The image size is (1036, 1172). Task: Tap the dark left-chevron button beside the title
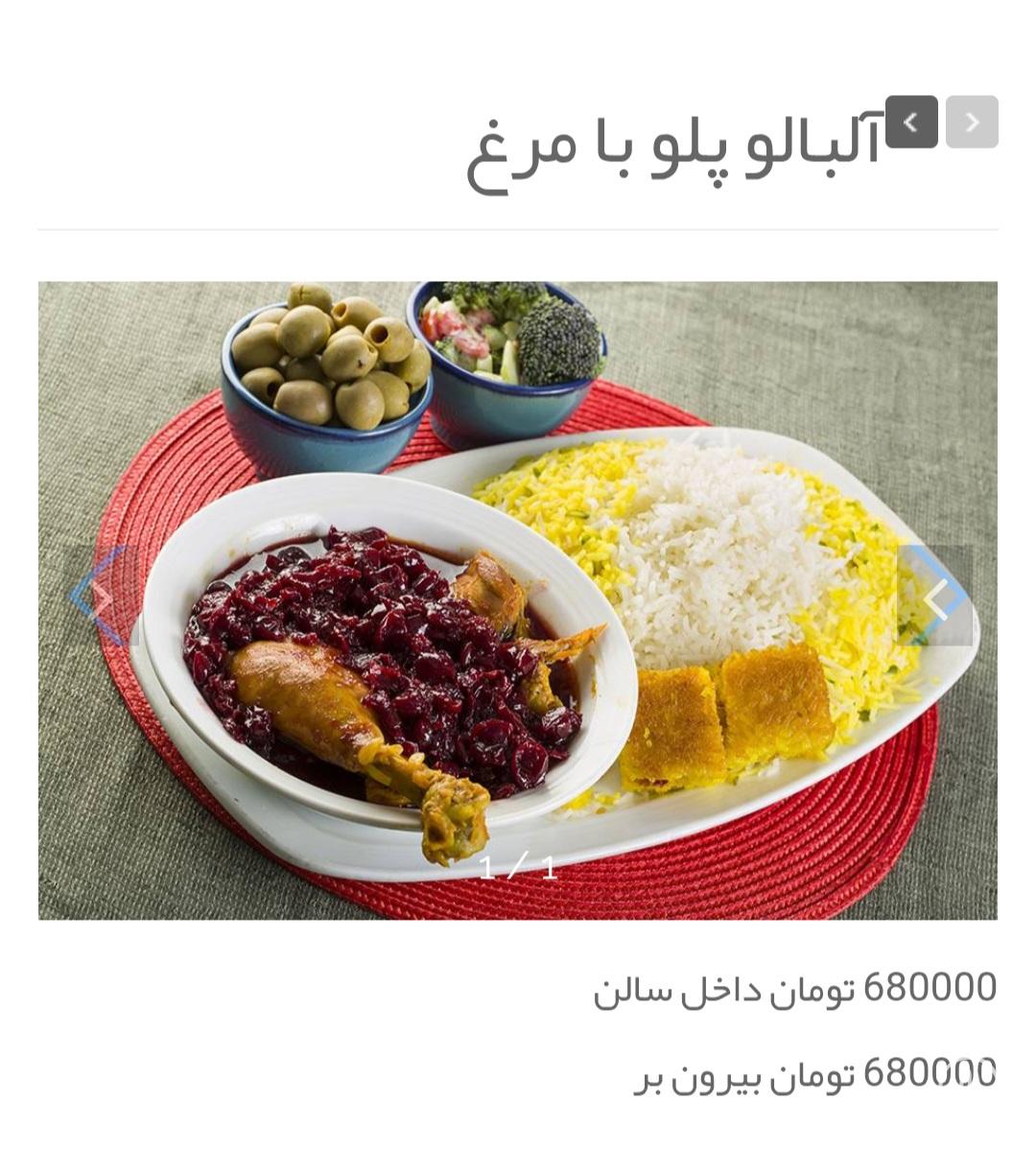pos(911,122)
